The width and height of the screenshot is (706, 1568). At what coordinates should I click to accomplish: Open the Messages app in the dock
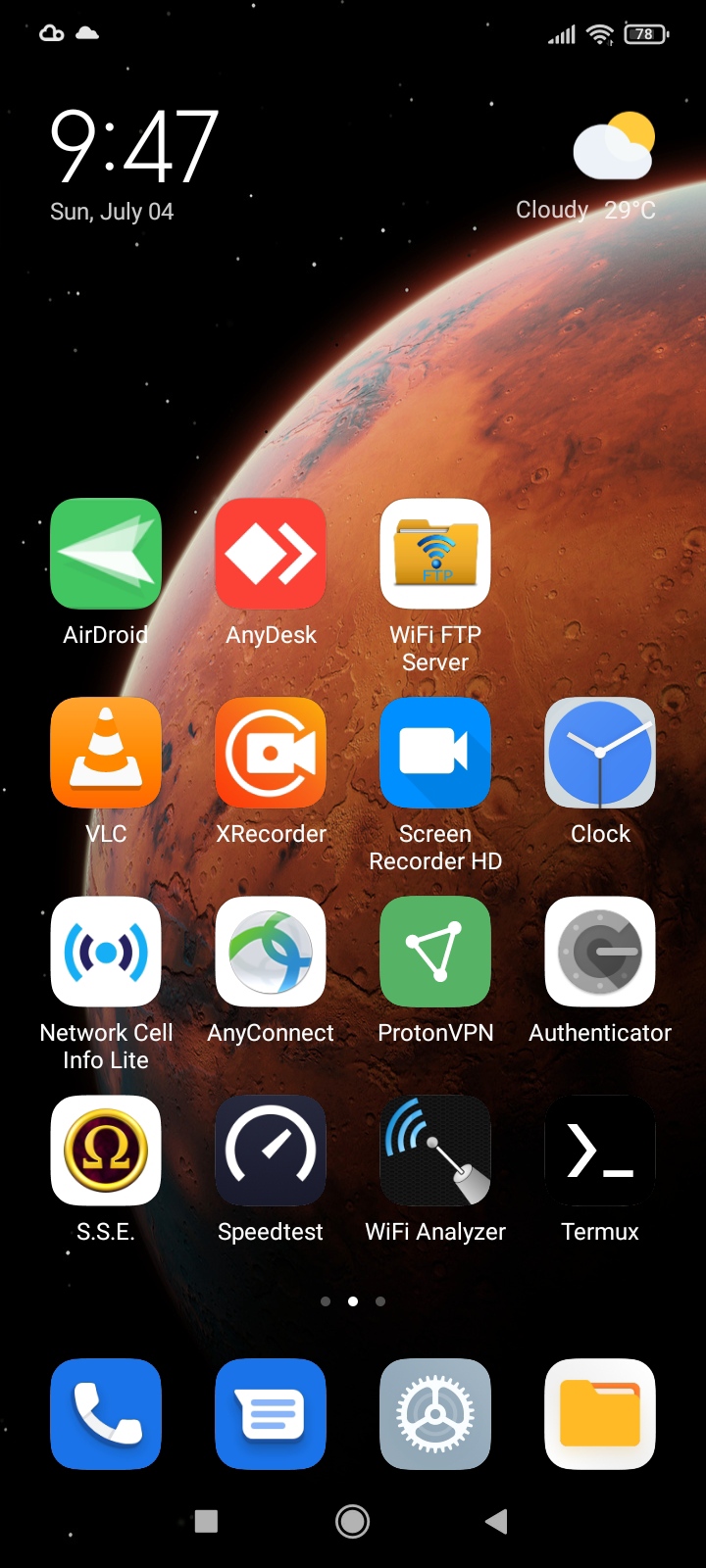271,1414
